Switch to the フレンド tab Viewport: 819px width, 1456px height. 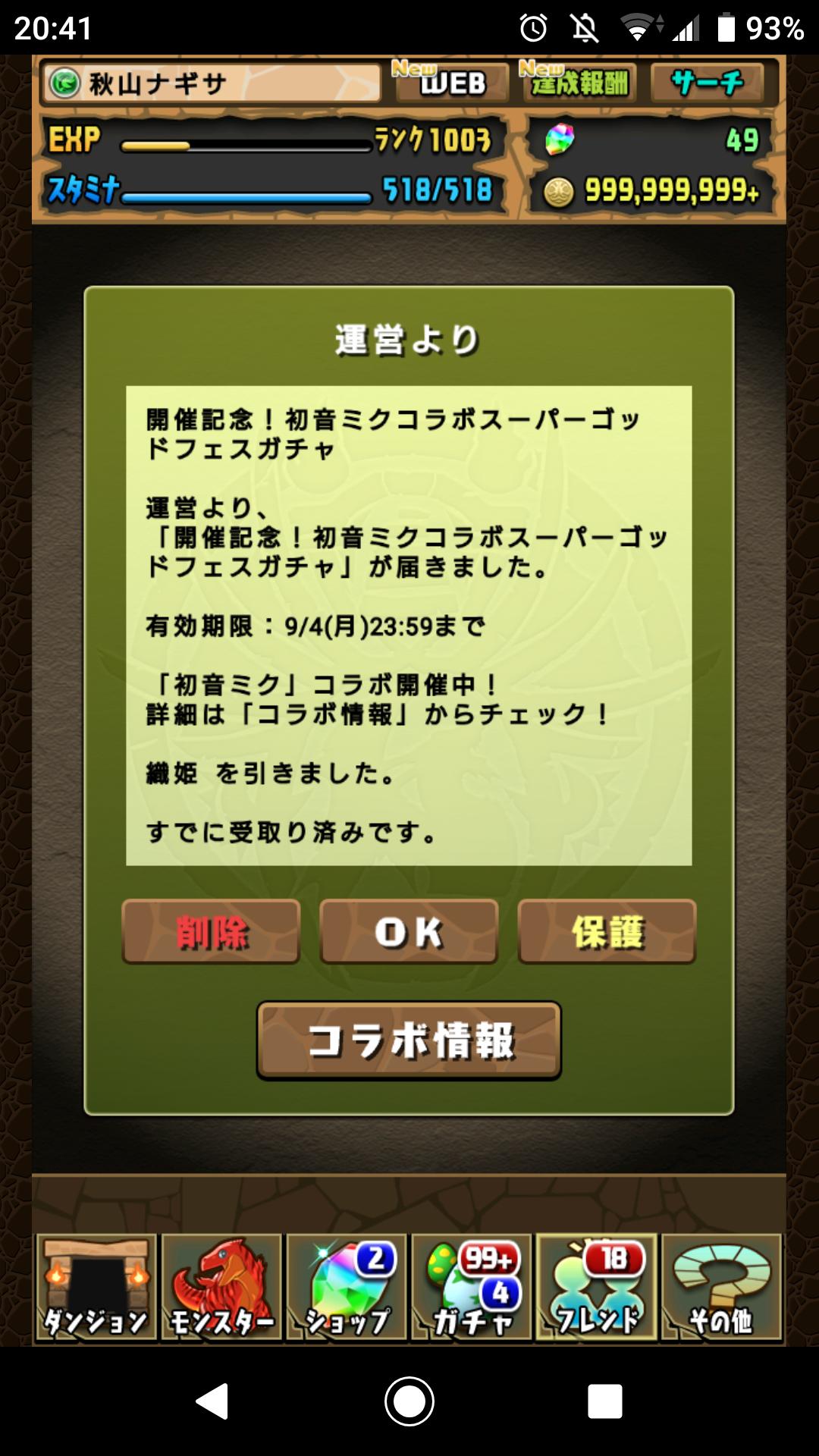tap(597, 1287)
